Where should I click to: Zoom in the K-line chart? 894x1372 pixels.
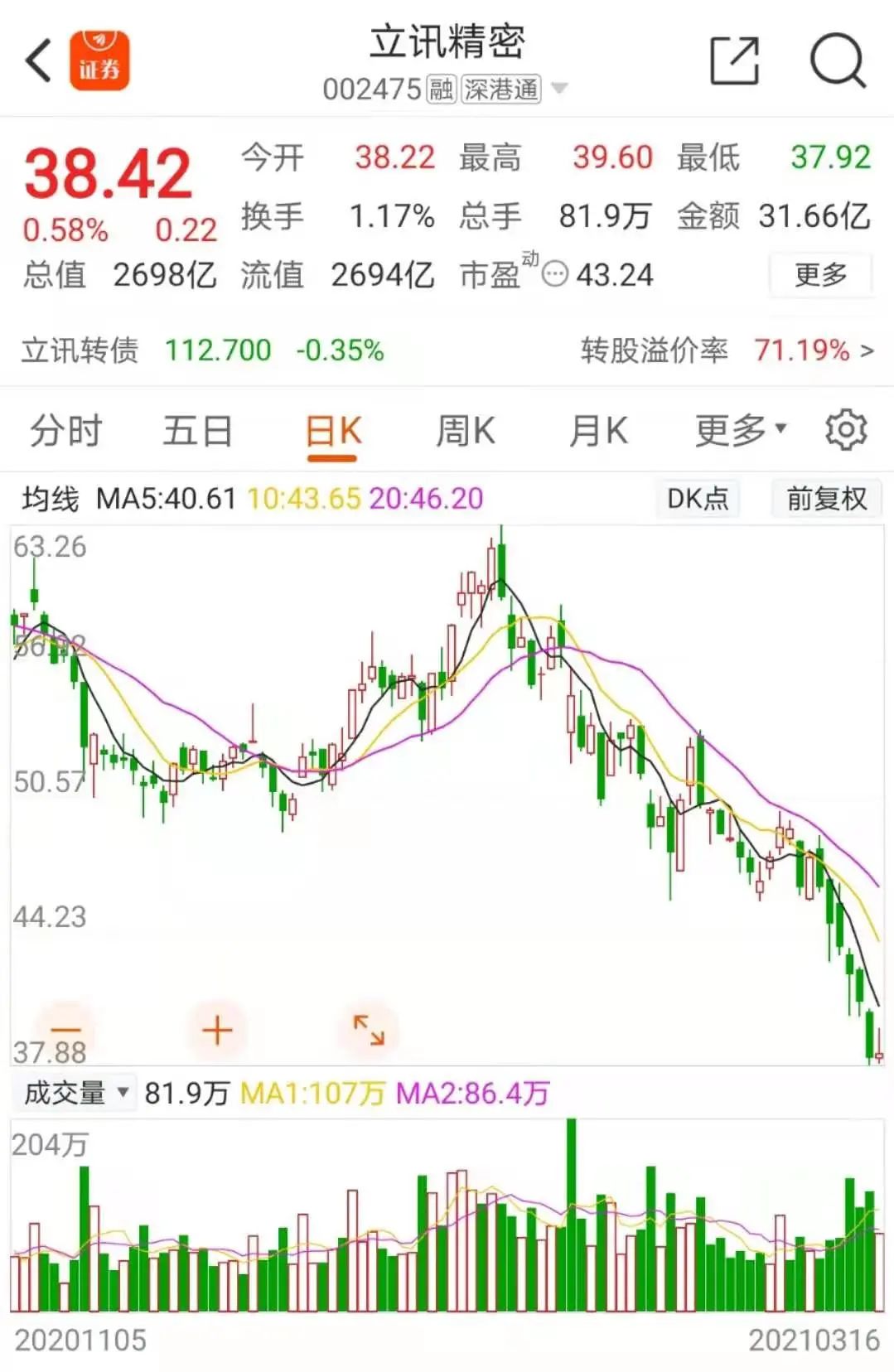tap(217, 1030)
